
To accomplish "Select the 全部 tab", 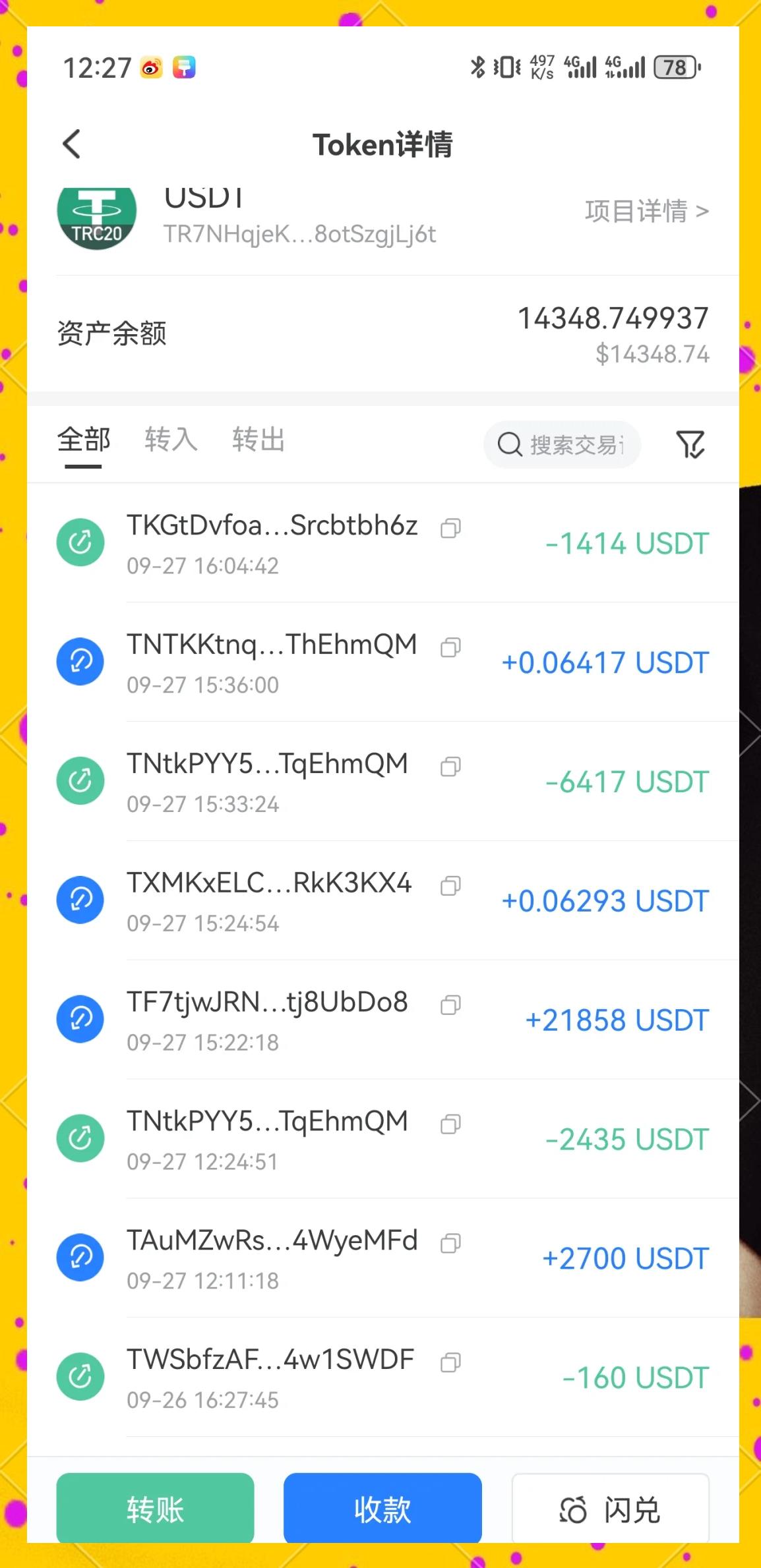I will click(x=84, y=440).
